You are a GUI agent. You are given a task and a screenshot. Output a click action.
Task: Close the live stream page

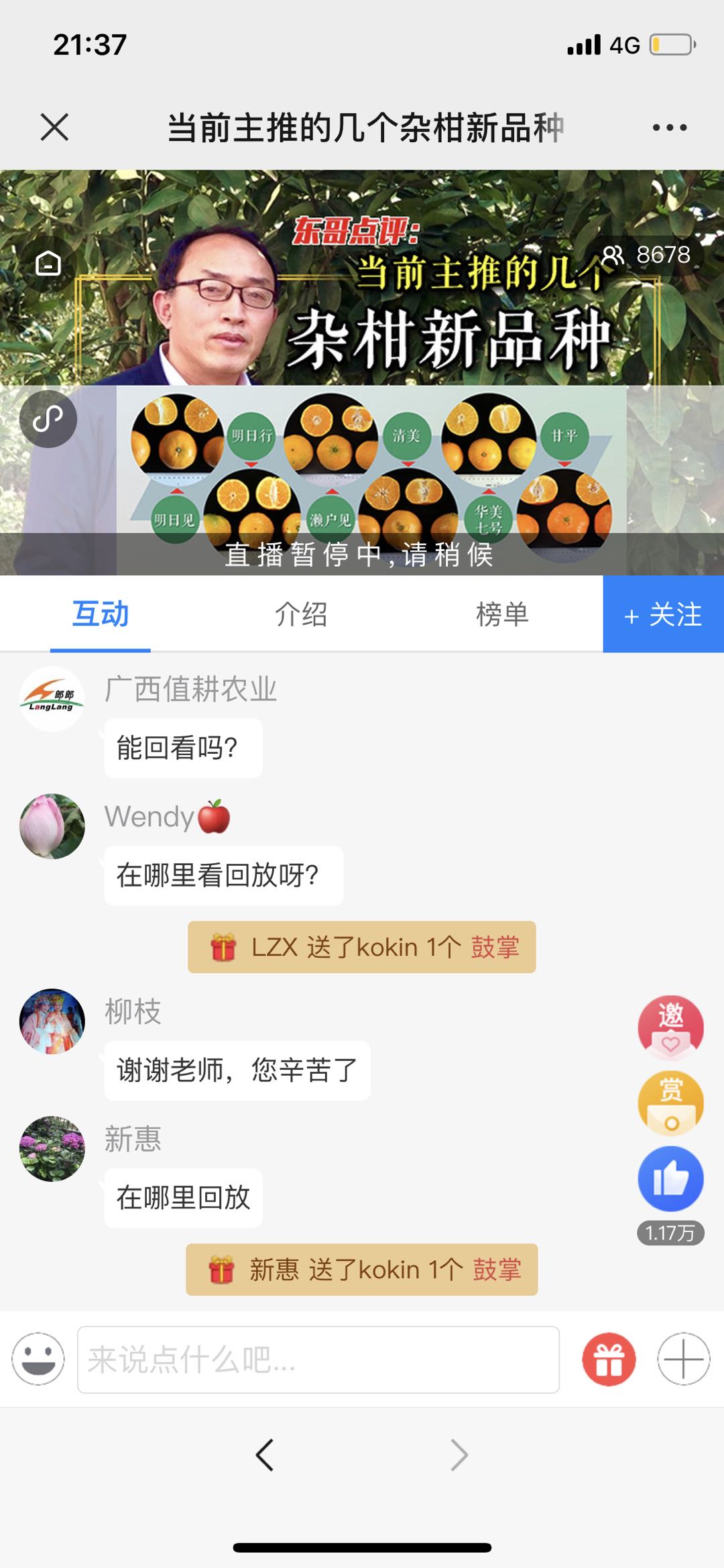(x=54, y=127)
